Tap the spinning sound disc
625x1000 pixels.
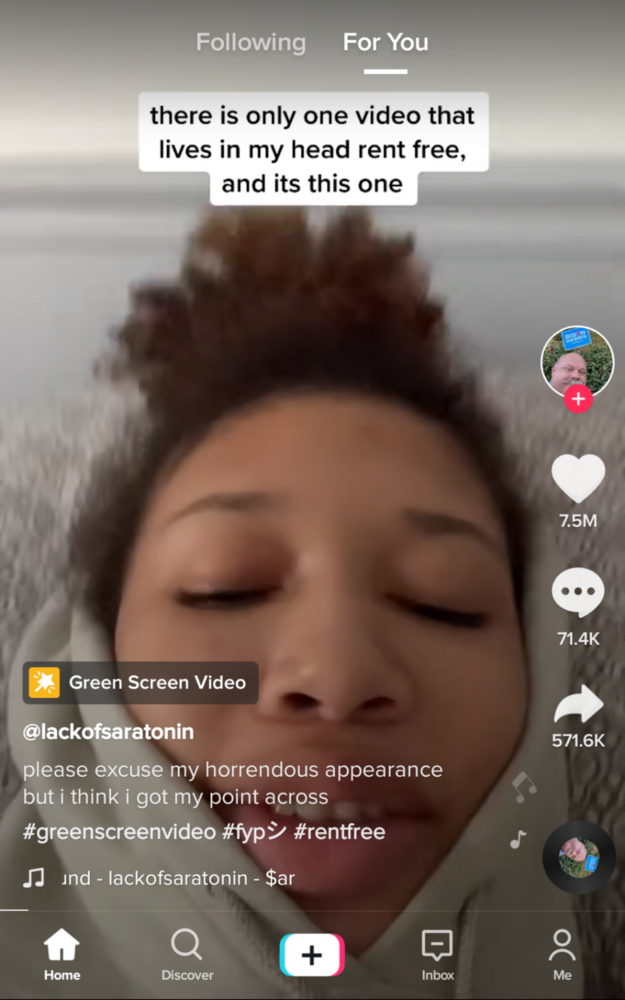click(578, 857)
